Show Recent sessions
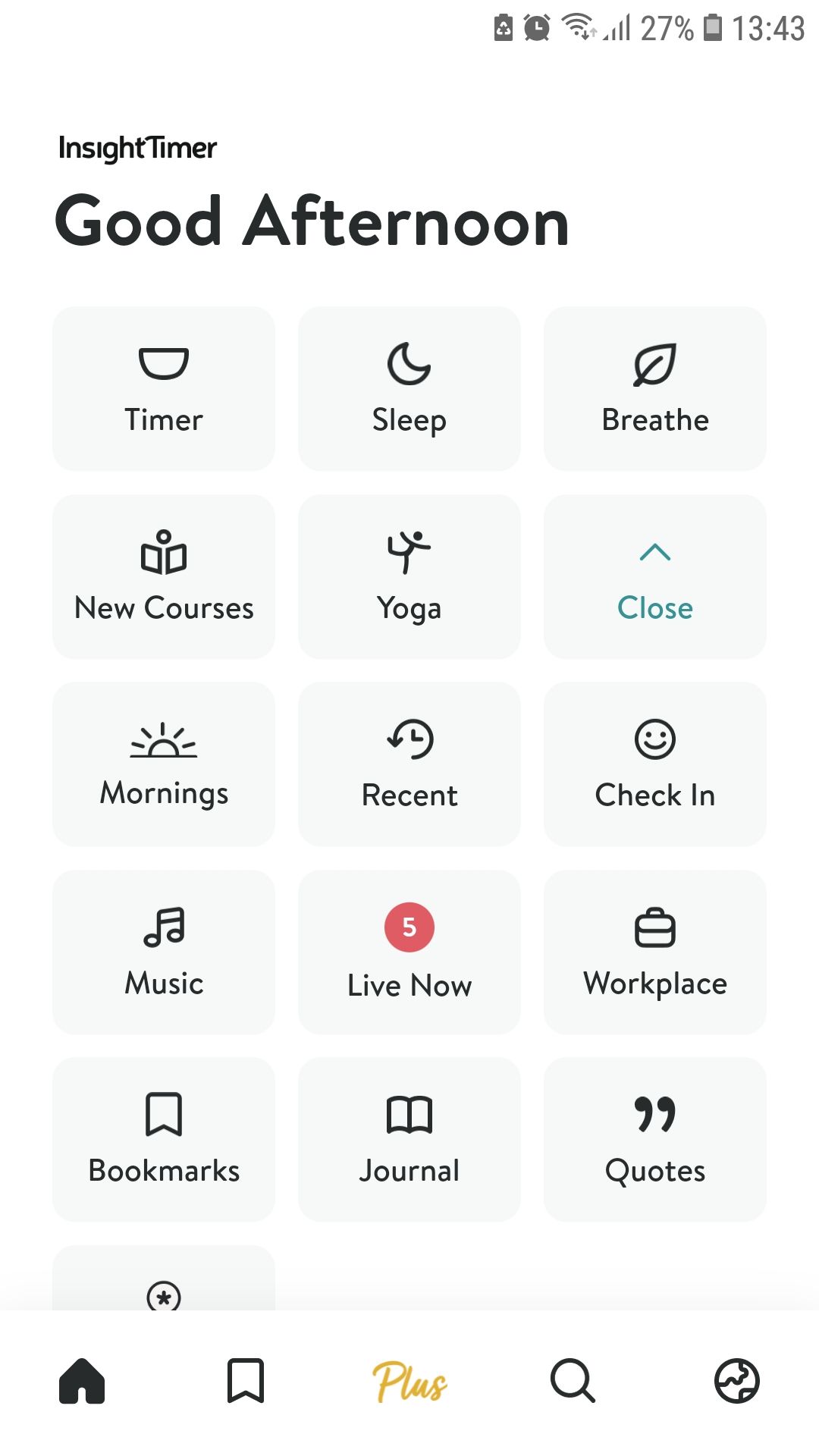 [409, 764]
